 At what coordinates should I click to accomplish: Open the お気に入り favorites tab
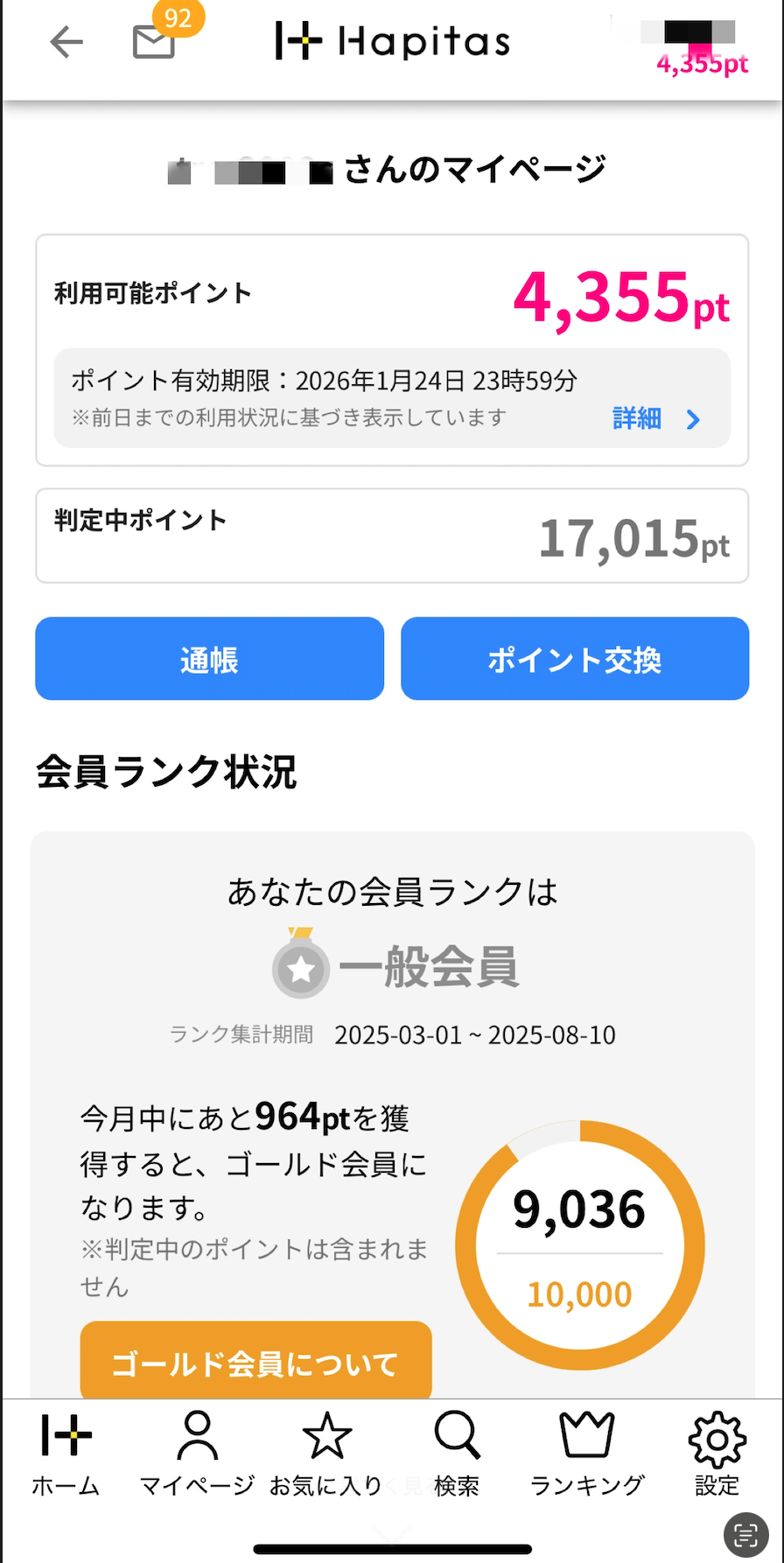(326, 1454)
